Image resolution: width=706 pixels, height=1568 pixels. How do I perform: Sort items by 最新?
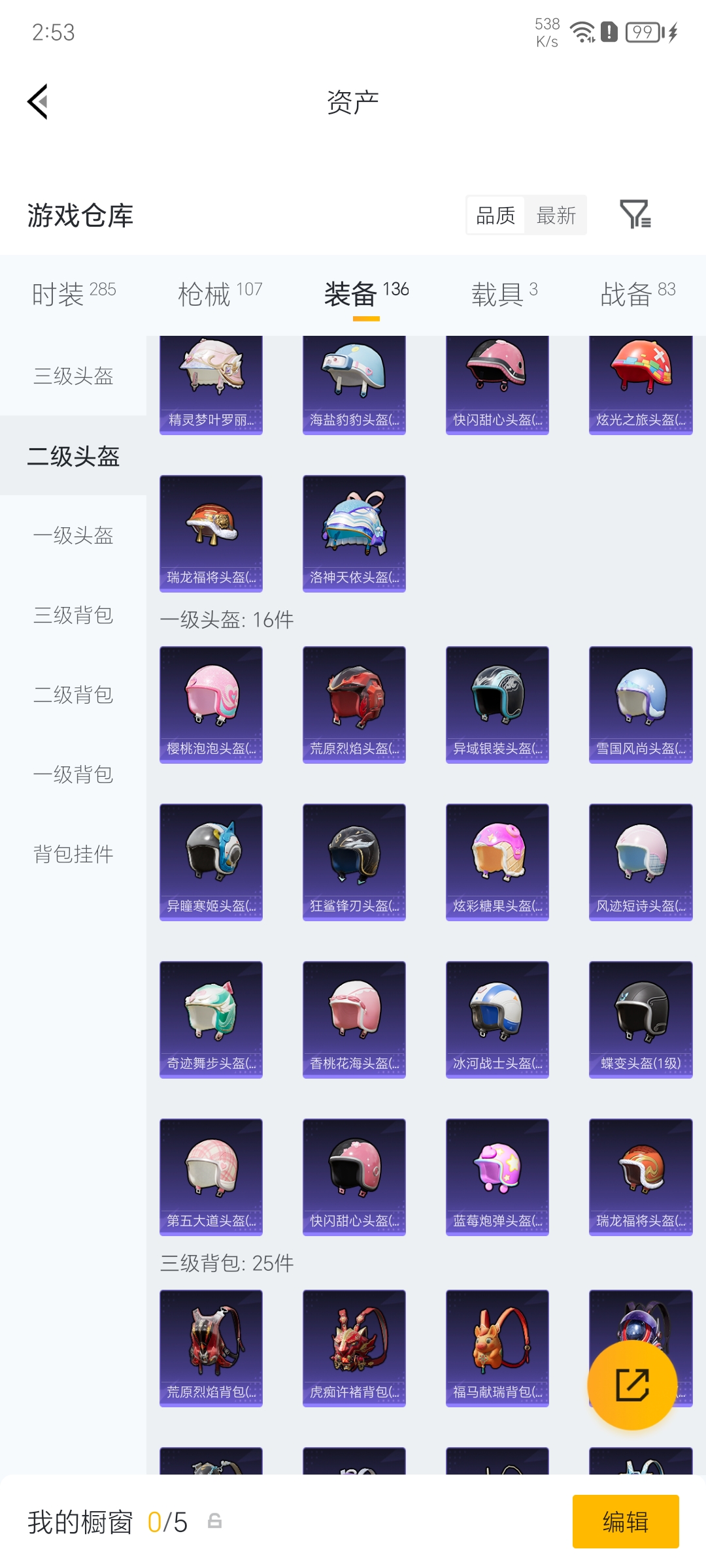pos(556,215)
